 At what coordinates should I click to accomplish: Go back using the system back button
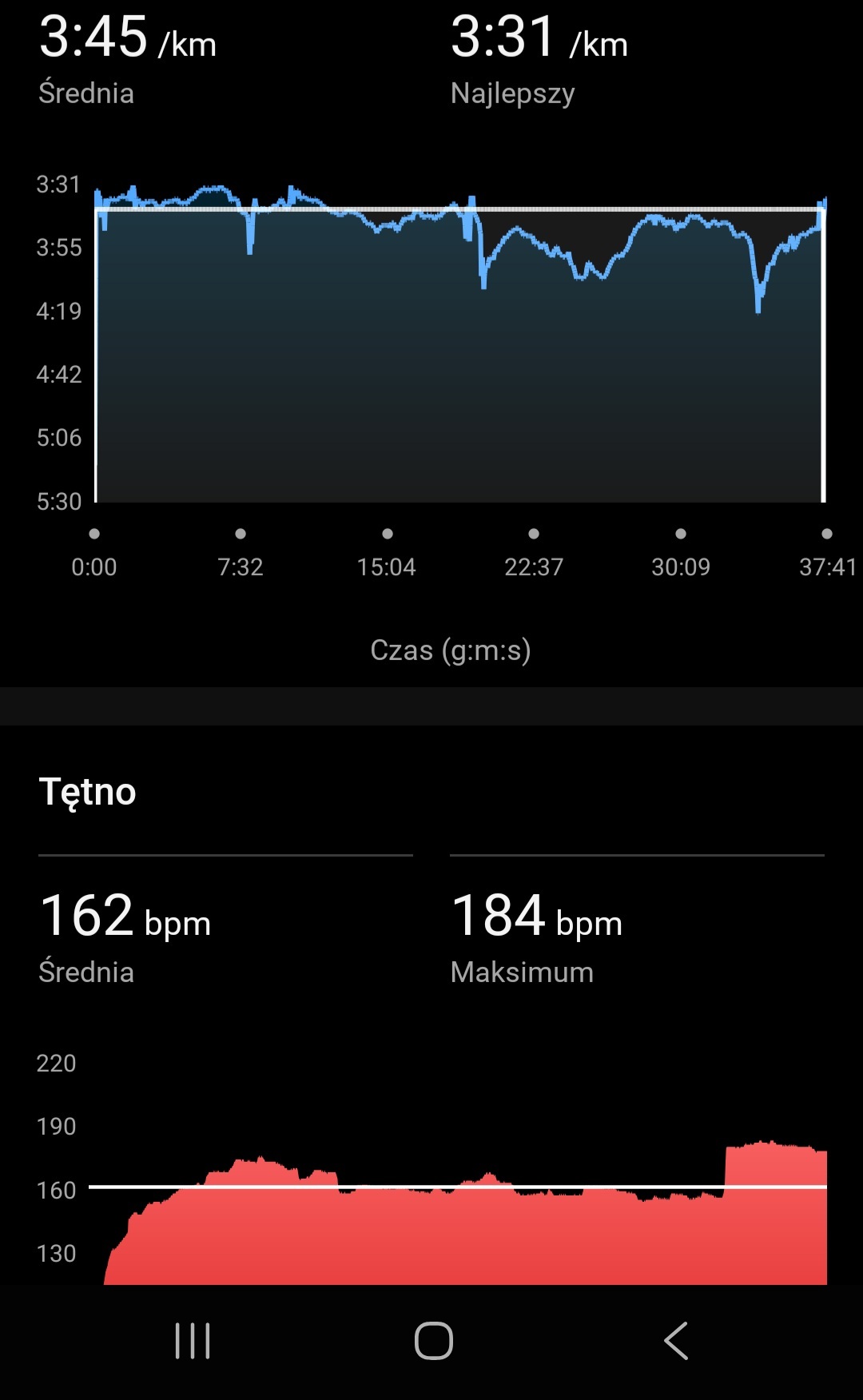coord(676,1340)
